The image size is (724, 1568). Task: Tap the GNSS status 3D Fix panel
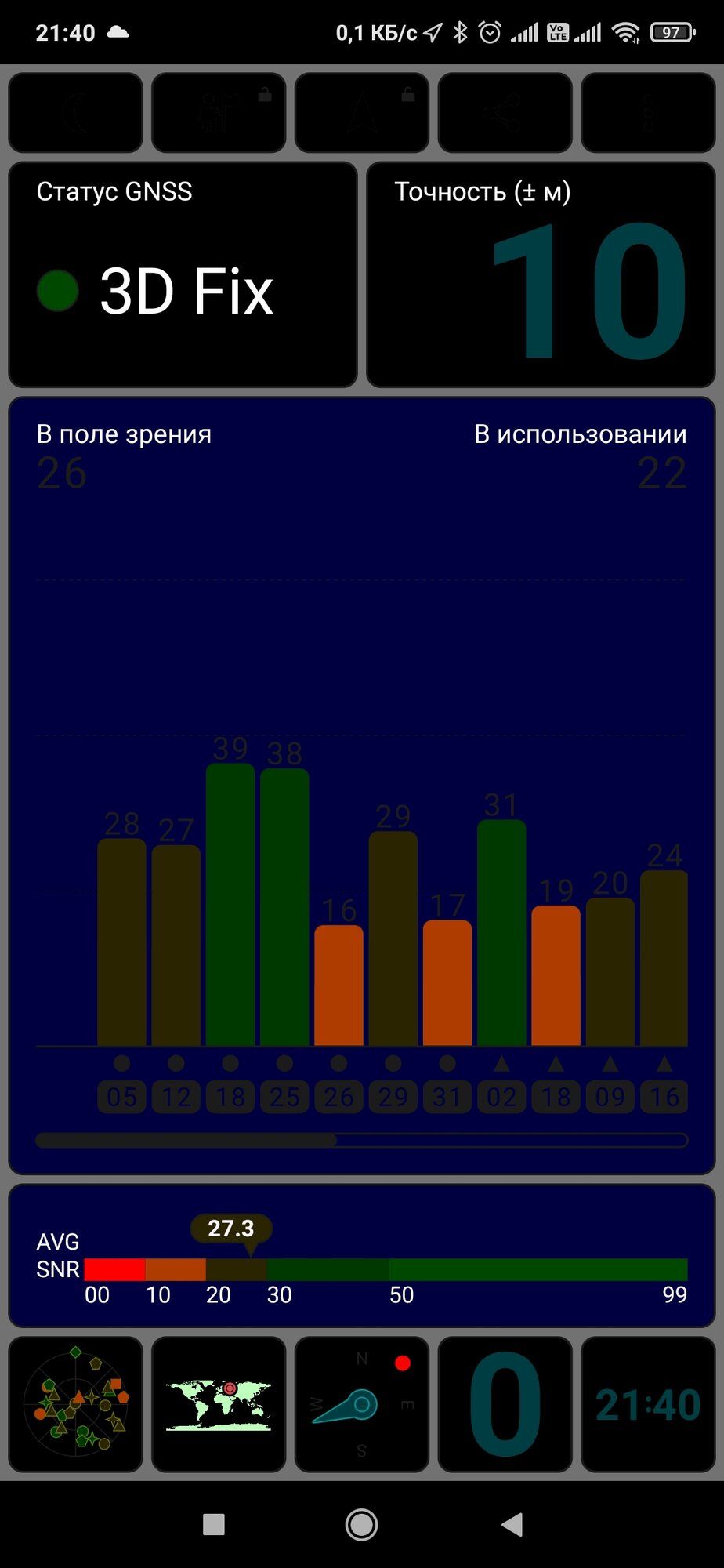pos(183,274)
